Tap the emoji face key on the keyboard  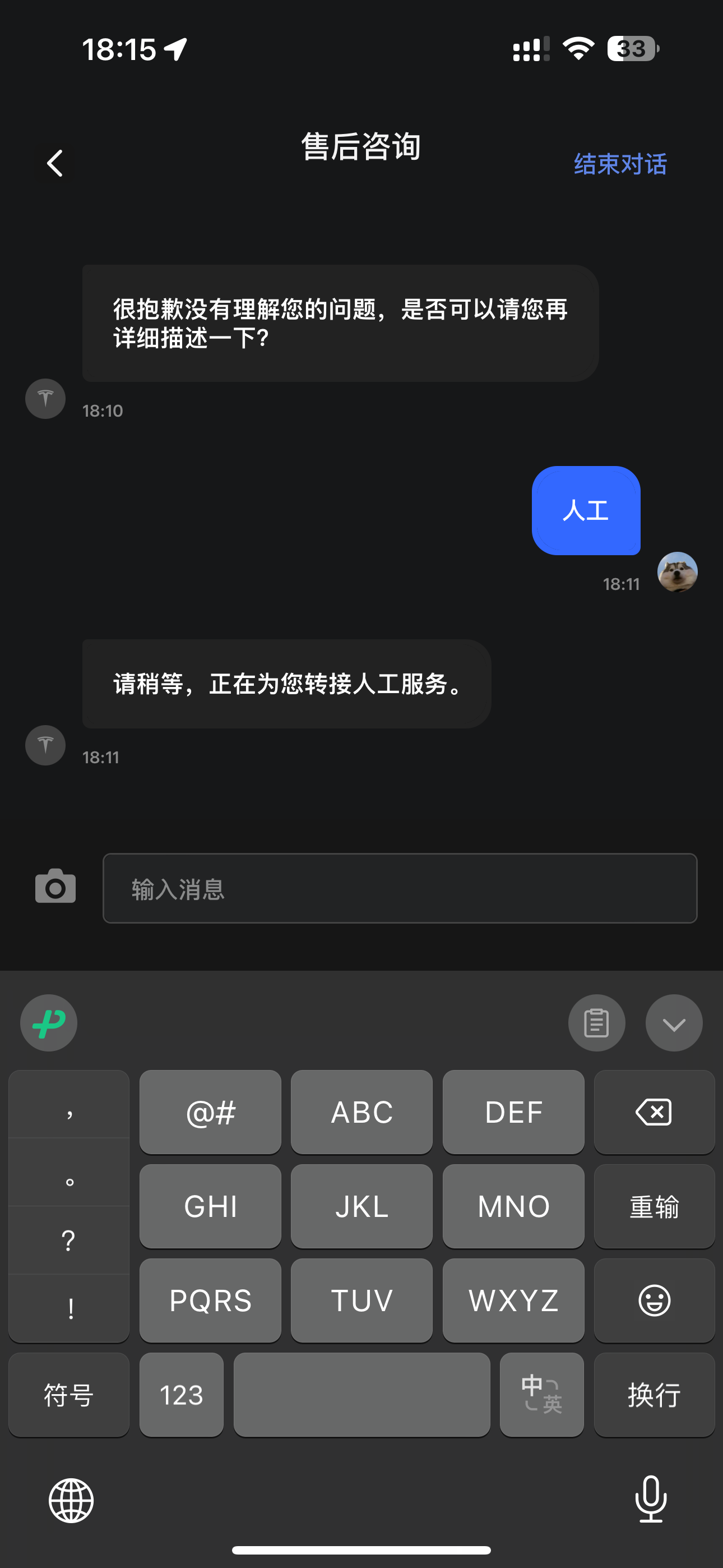pos(654,1300)
